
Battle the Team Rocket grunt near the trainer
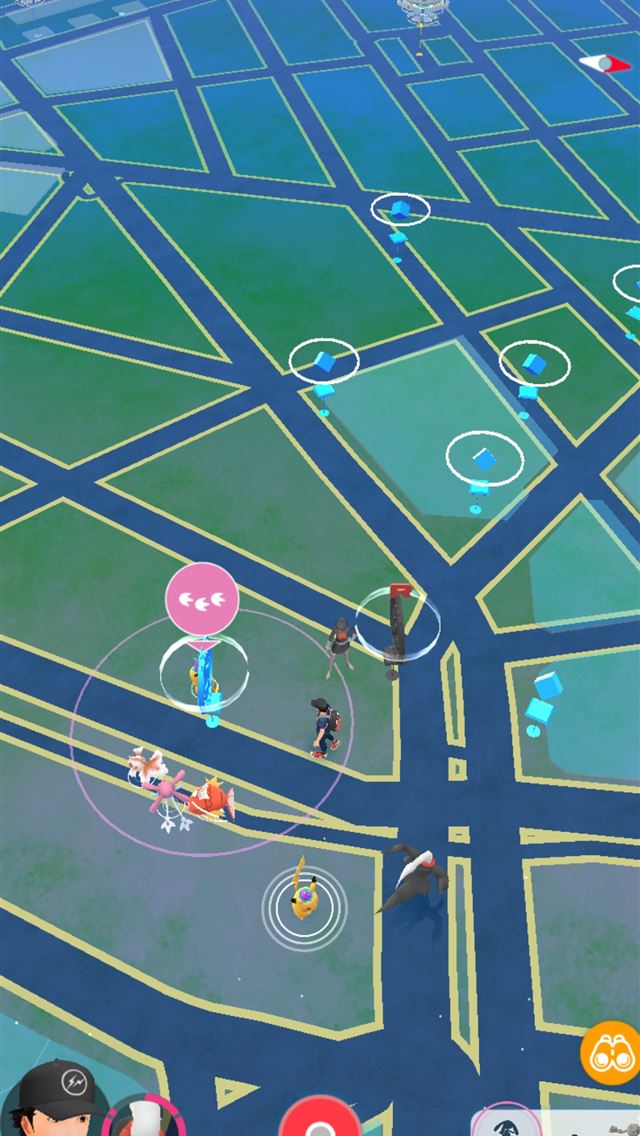pyautogui.click(x=340, y=647)
